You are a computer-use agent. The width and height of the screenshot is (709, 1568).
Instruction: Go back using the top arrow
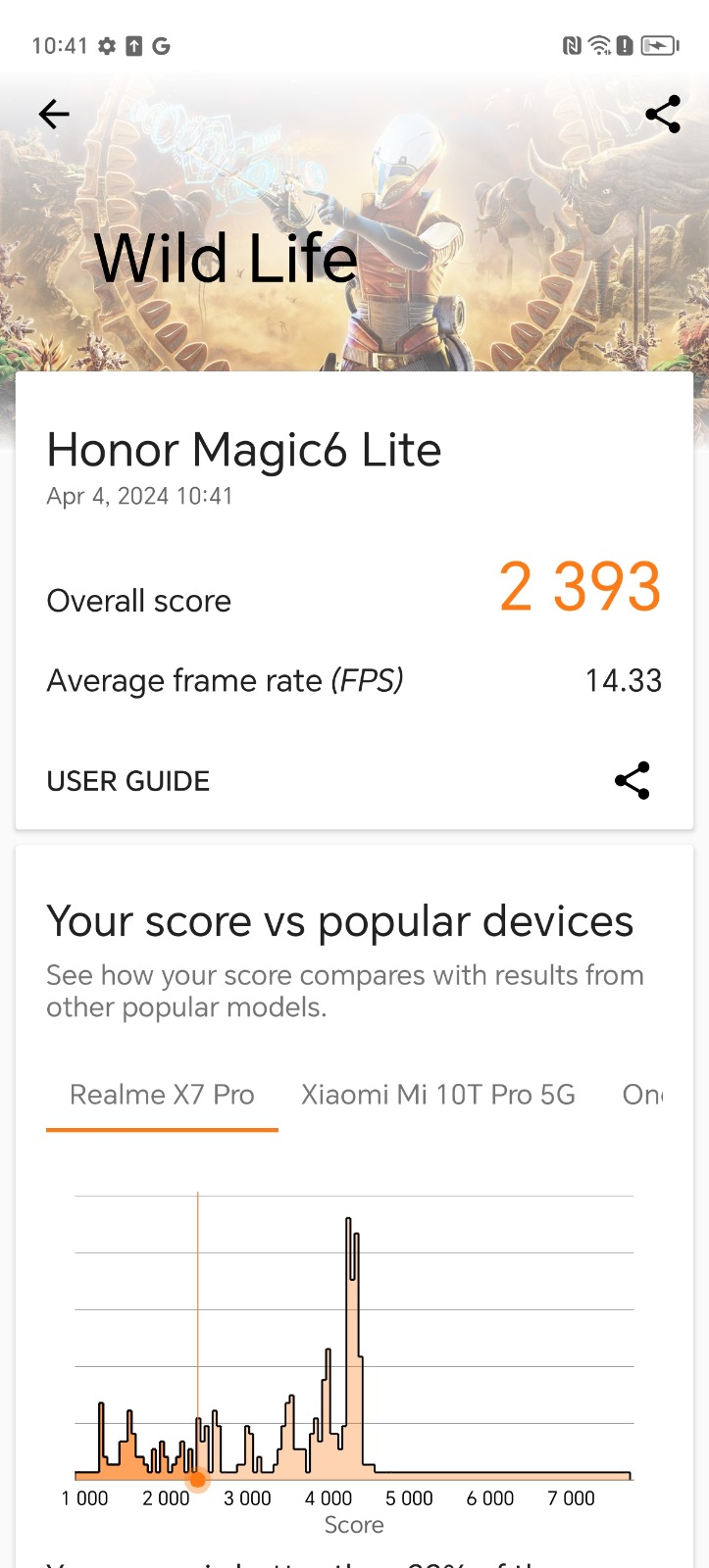point(54,115)
